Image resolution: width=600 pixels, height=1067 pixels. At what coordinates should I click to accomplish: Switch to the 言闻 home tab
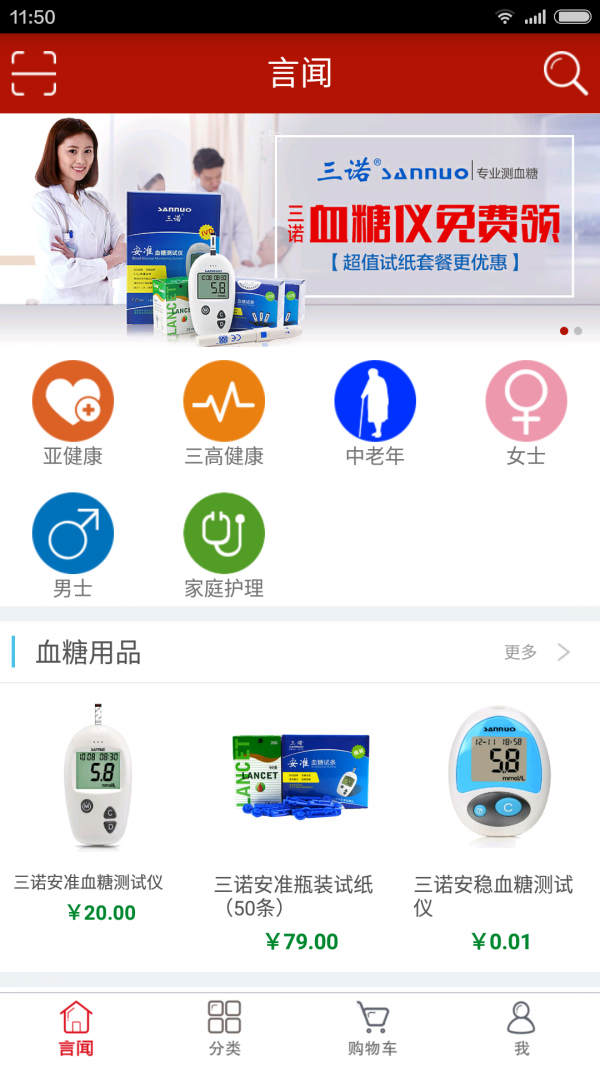click(x=76, y=1029)
